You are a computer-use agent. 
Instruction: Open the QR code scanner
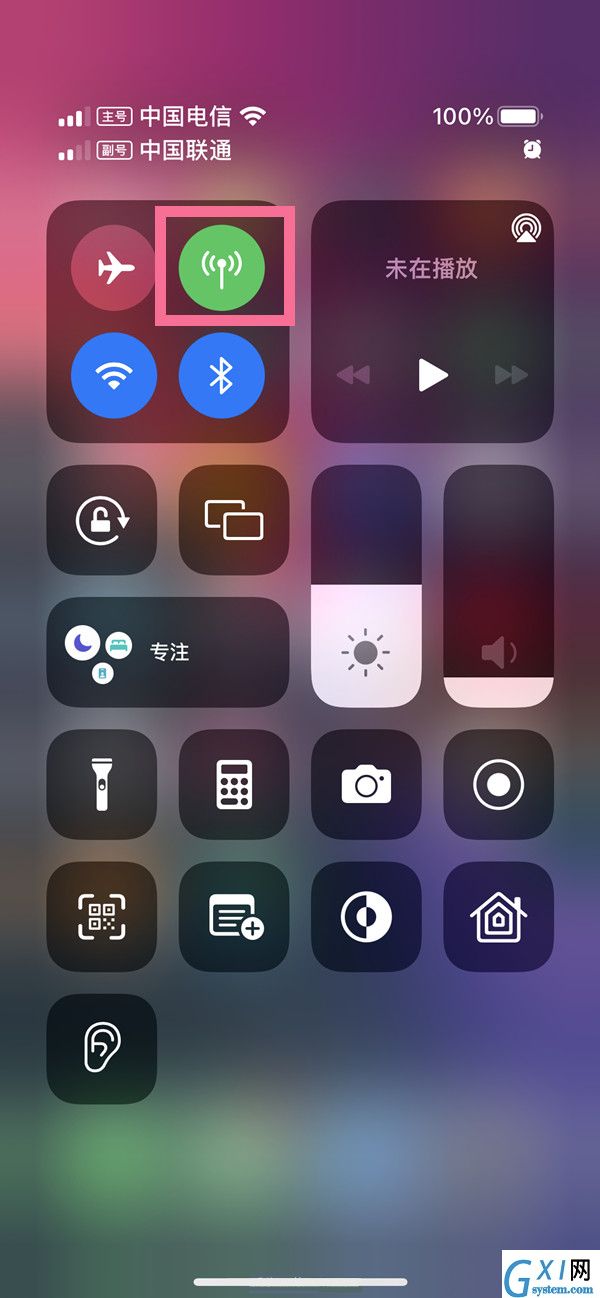pos(102,916)
